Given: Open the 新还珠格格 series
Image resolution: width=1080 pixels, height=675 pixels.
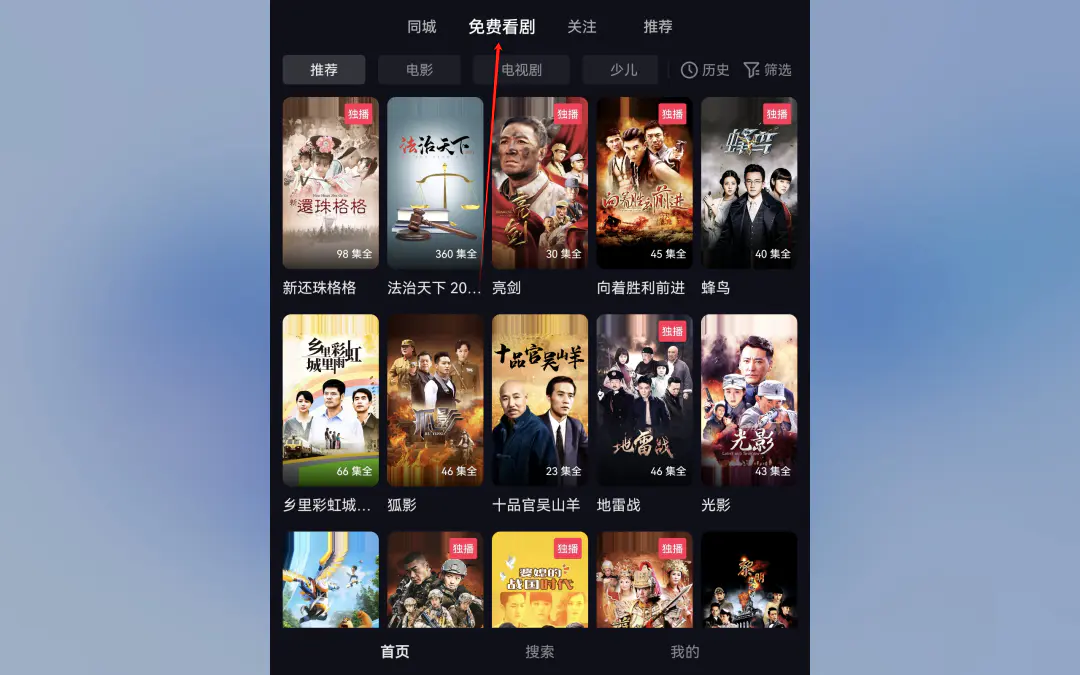Looking at the screenshot, I should (330, 183).
